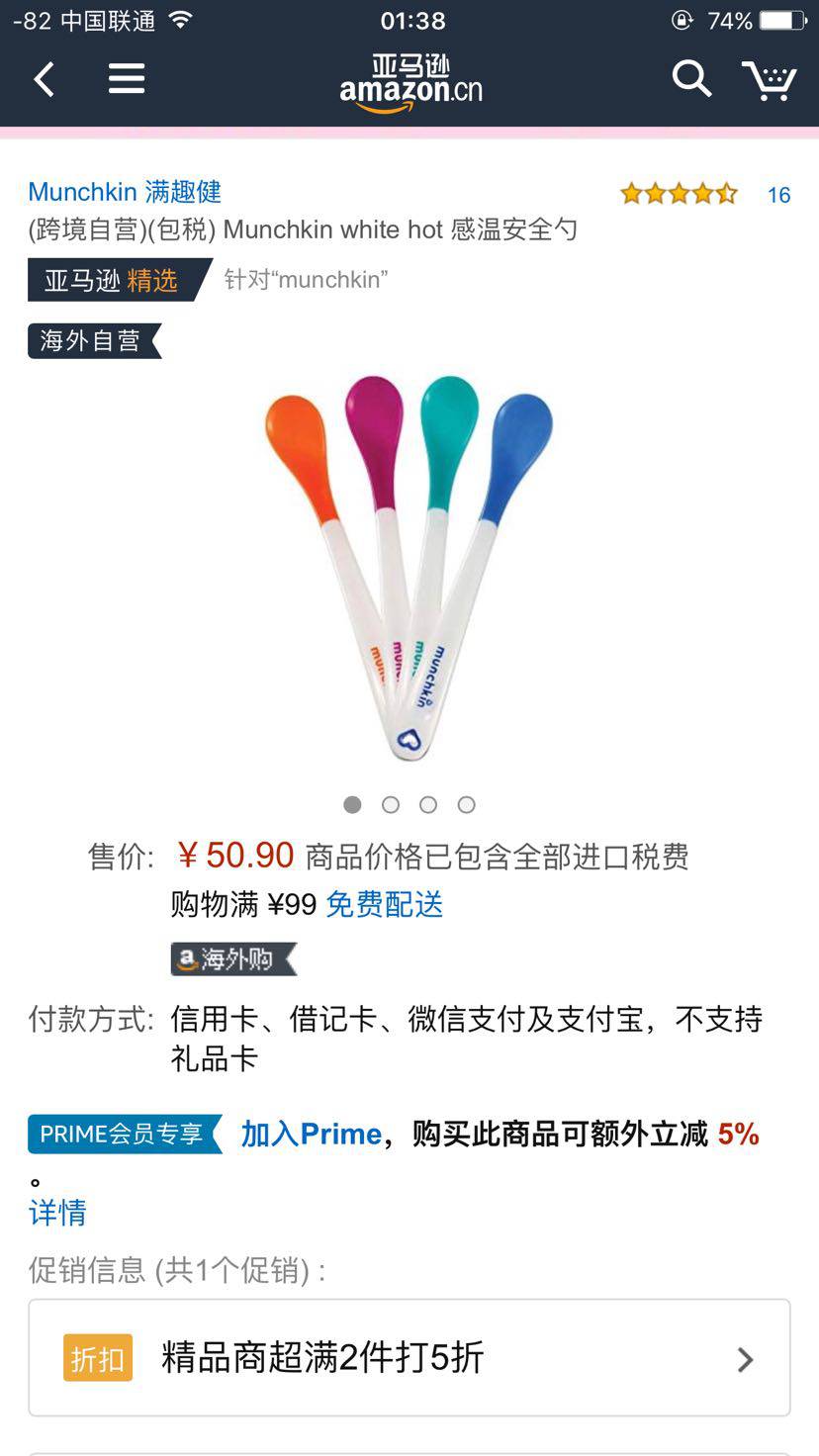Tap the amazon.cn logo to go home
The width and height of the screenshot is (819, 1456).
click(410, 83)
